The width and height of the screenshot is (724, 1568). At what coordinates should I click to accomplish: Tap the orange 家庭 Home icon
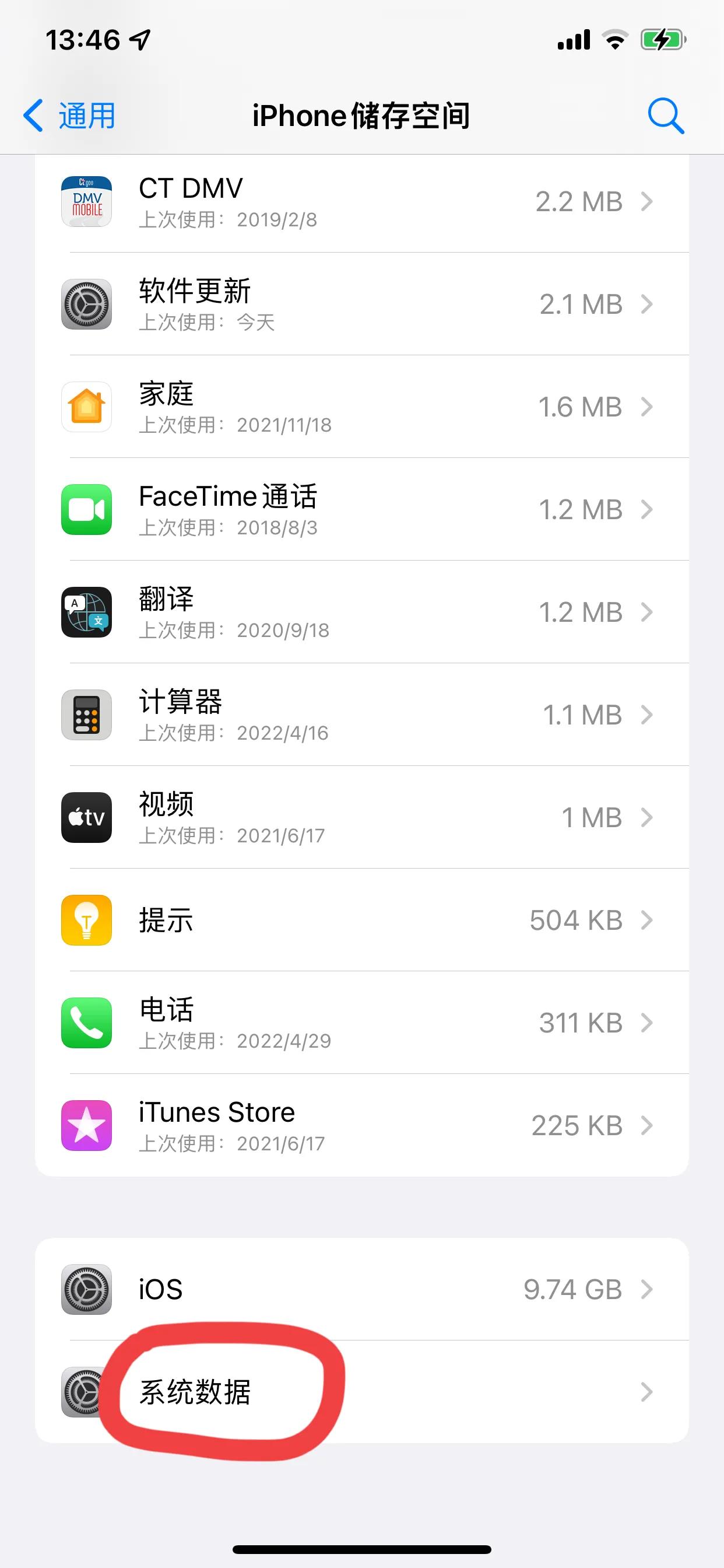coord(86,407)
